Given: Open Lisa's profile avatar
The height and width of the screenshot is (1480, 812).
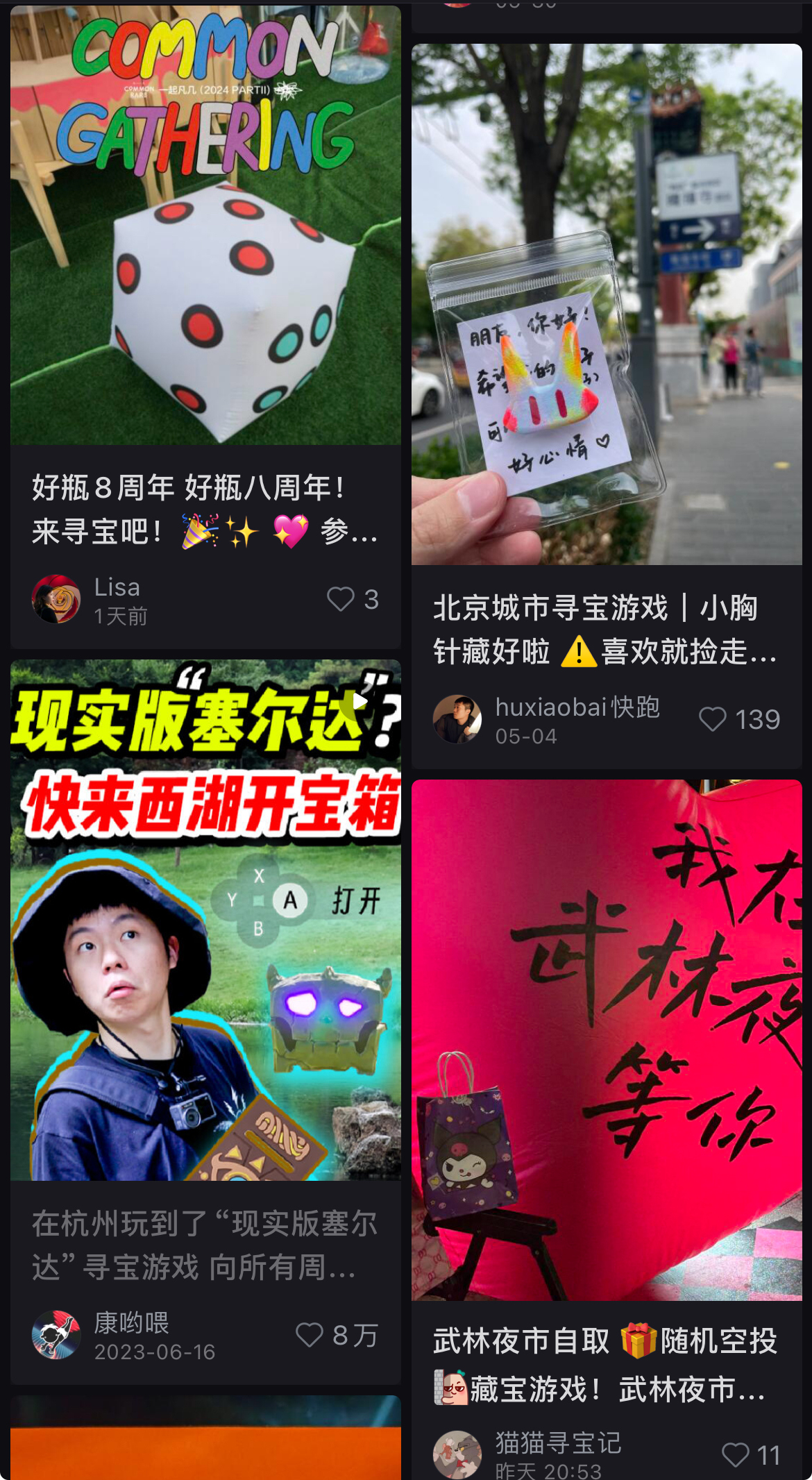Looking at the screenshot, I should tap(56, 599).
